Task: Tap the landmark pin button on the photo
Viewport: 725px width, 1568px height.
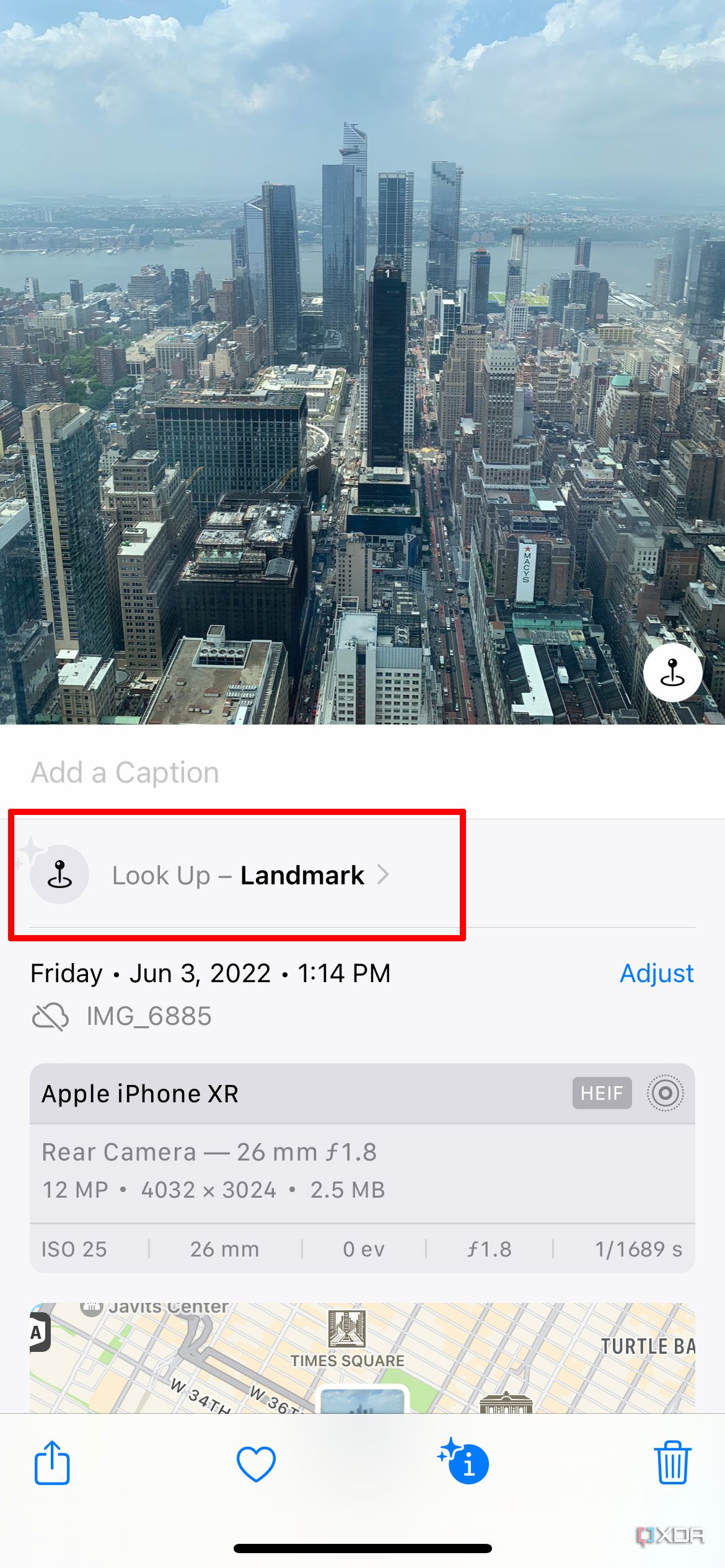Action: tap(673, 673)
